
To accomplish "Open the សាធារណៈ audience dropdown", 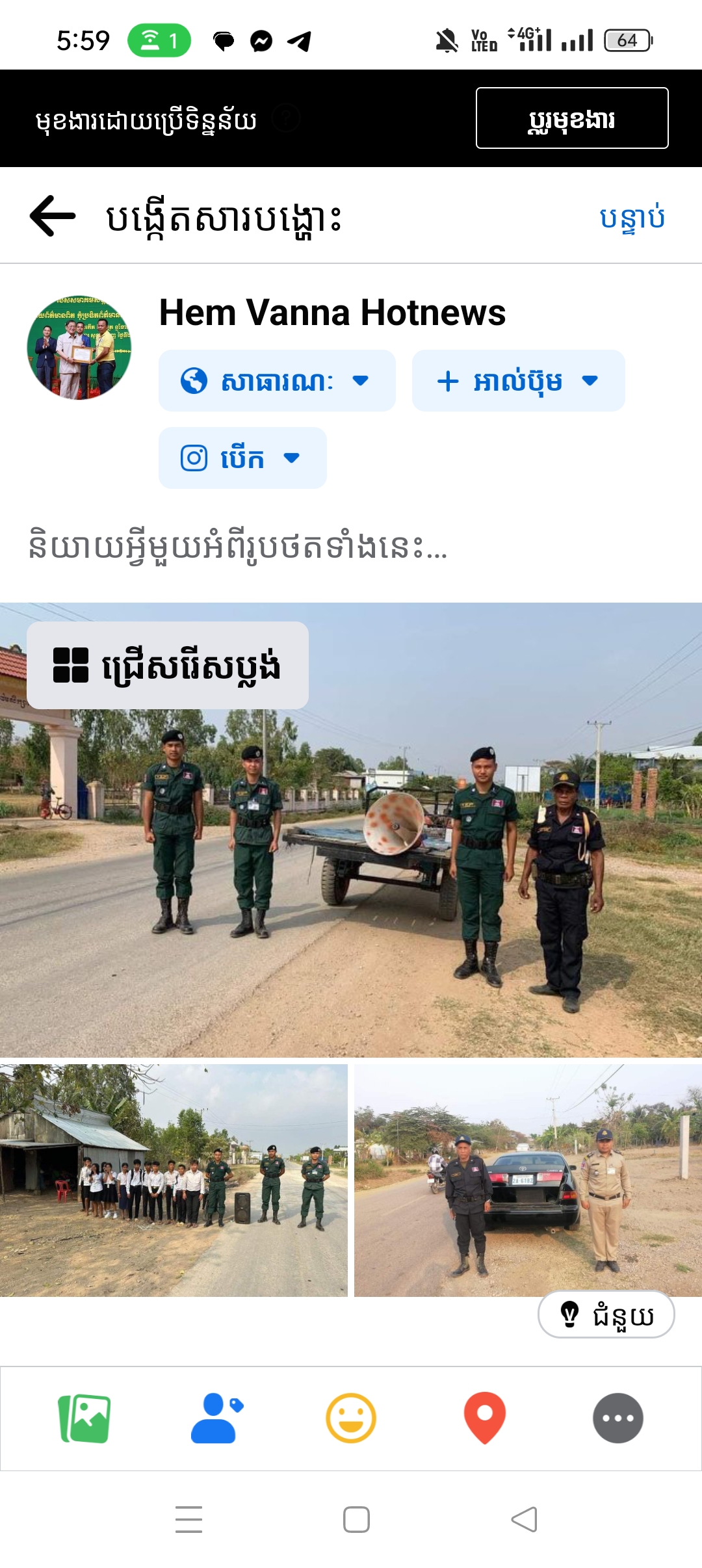I will [x=277, y=381].
